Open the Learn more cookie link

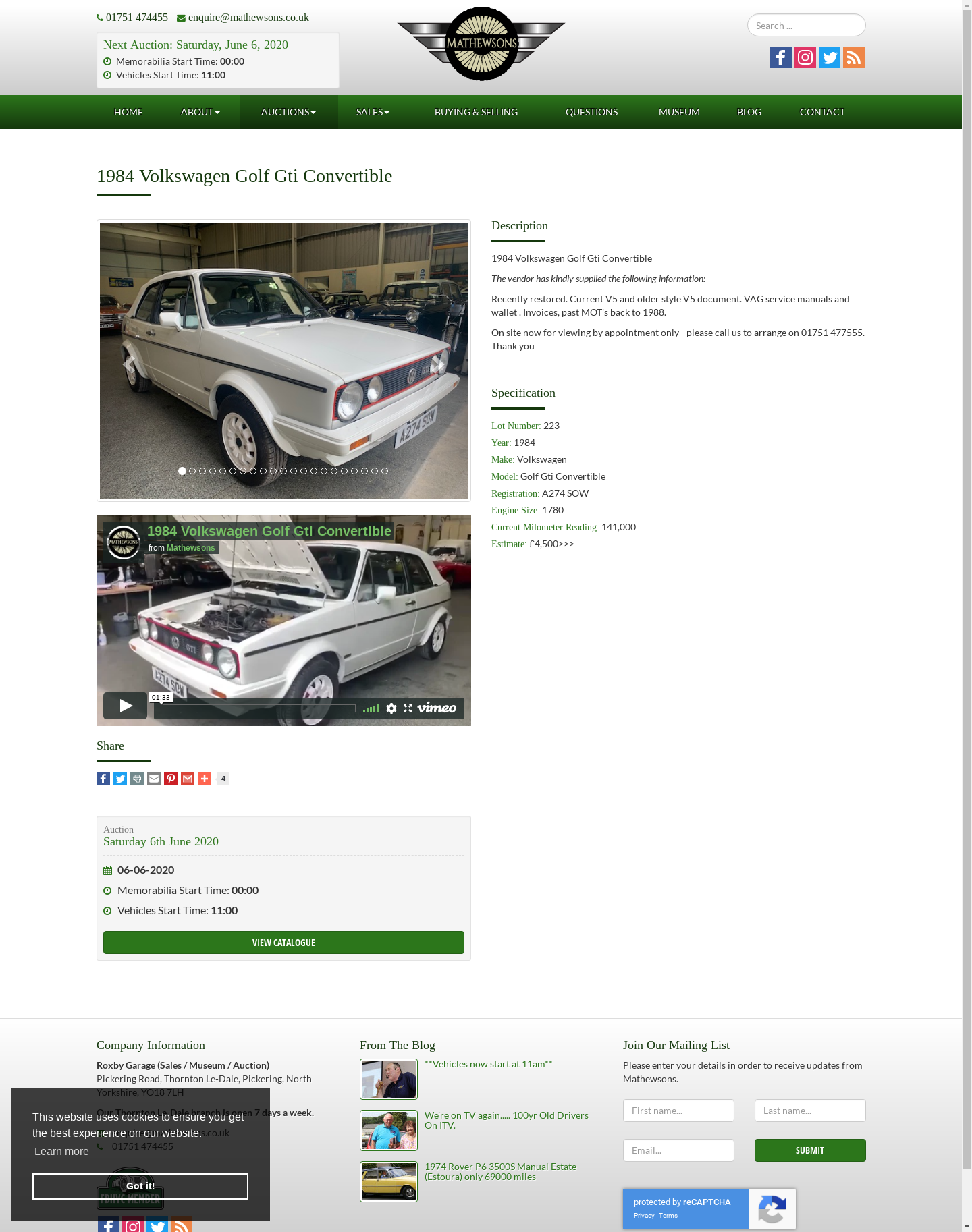coord(61,1151)
